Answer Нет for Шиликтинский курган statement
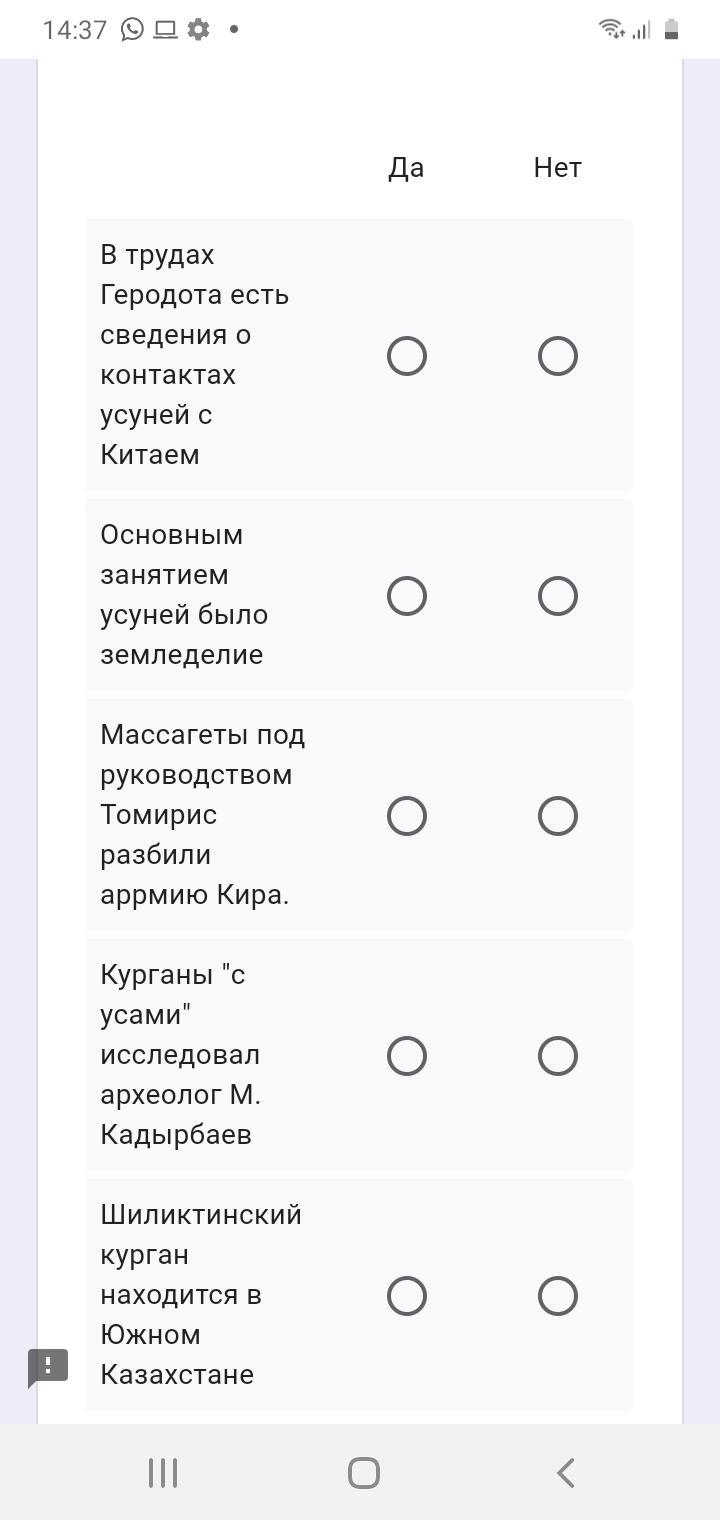Viewport: 720px width, 1520px height. pos(558,1296)
